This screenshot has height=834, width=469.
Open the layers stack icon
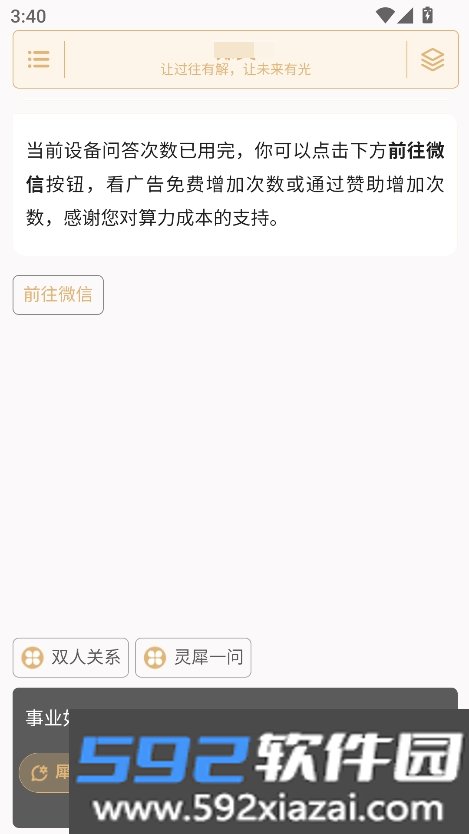click(x=432, y=59)
